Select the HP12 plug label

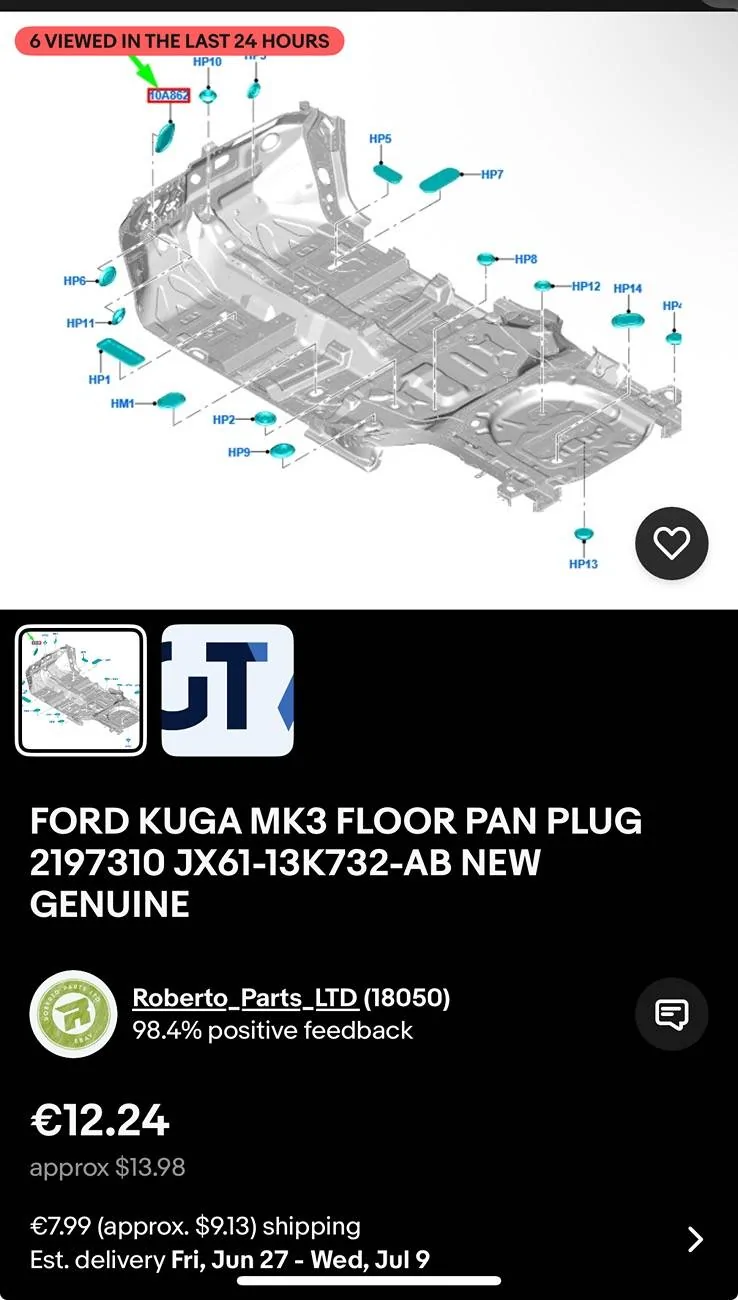click(585, 284)
